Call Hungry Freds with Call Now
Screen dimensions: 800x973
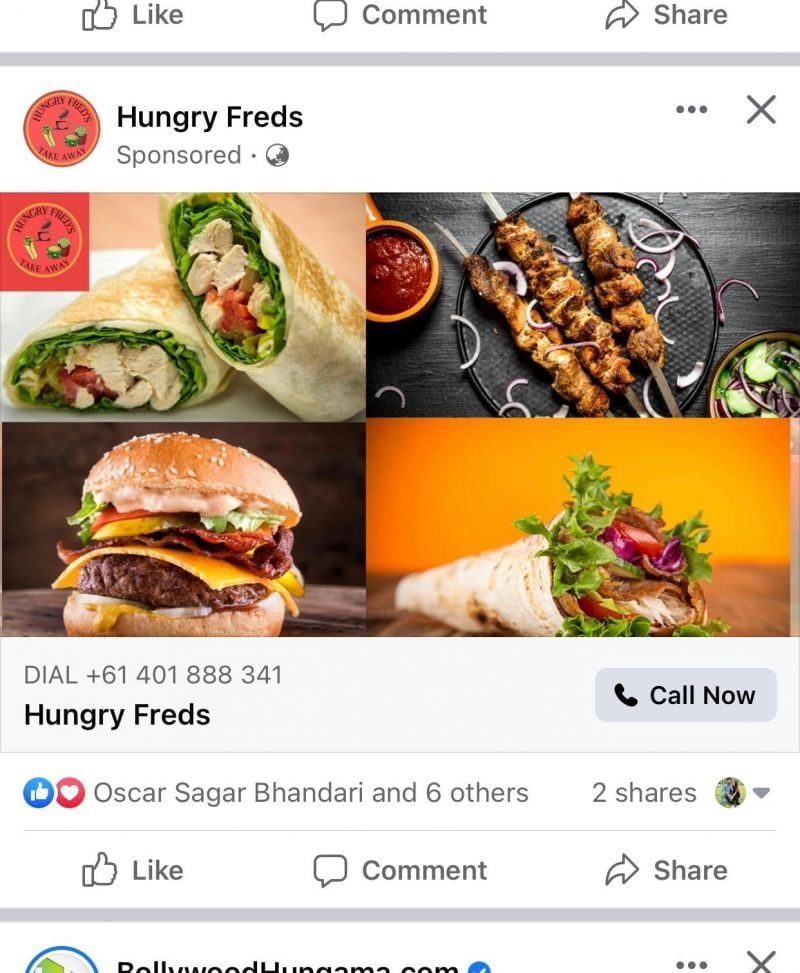pos(685,695)
